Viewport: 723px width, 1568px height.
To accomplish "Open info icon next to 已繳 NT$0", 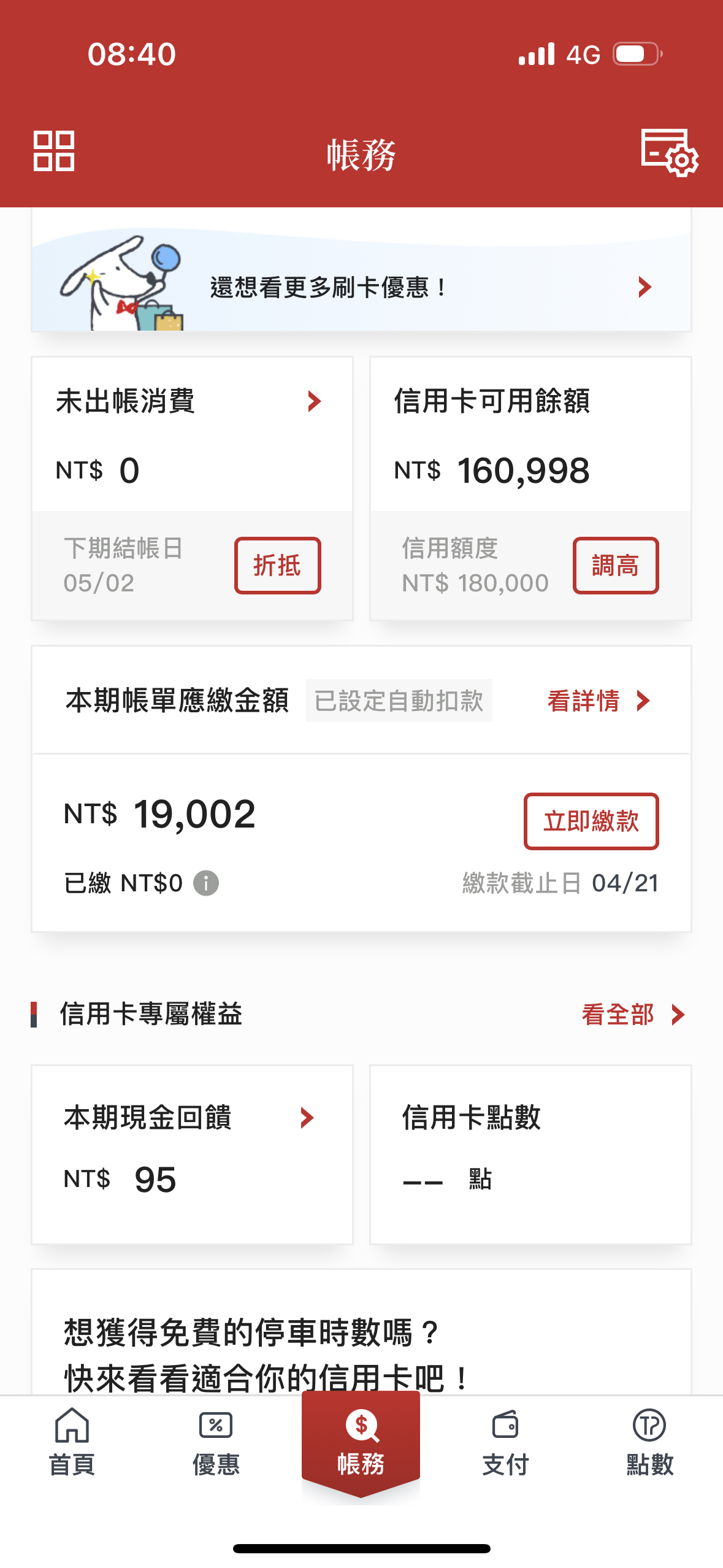I will click(206, 883).
